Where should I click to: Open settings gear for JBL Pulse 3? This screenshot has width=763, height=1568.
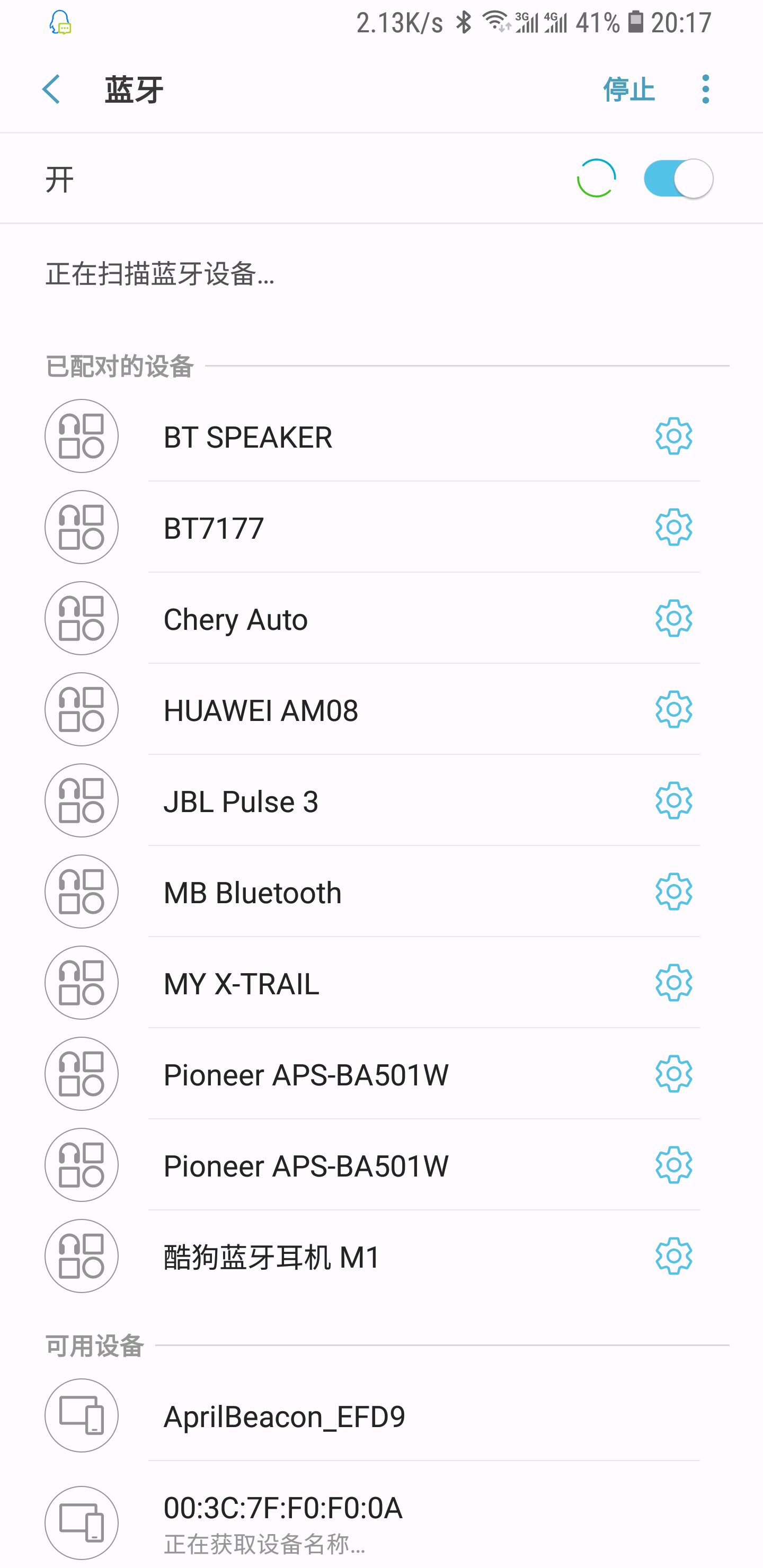point(673,800)
